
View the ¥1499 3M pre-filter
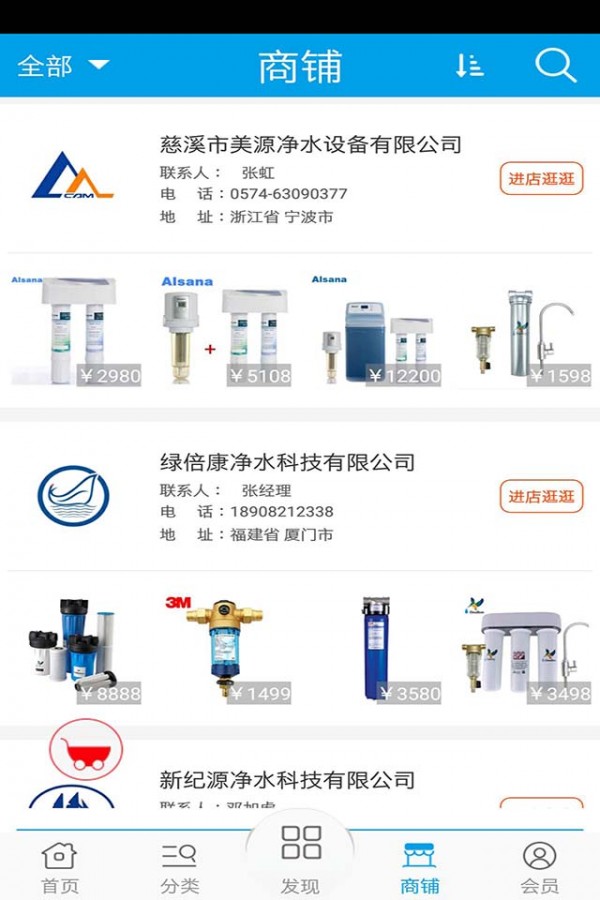pyautogui.click(x=226, y=648)
